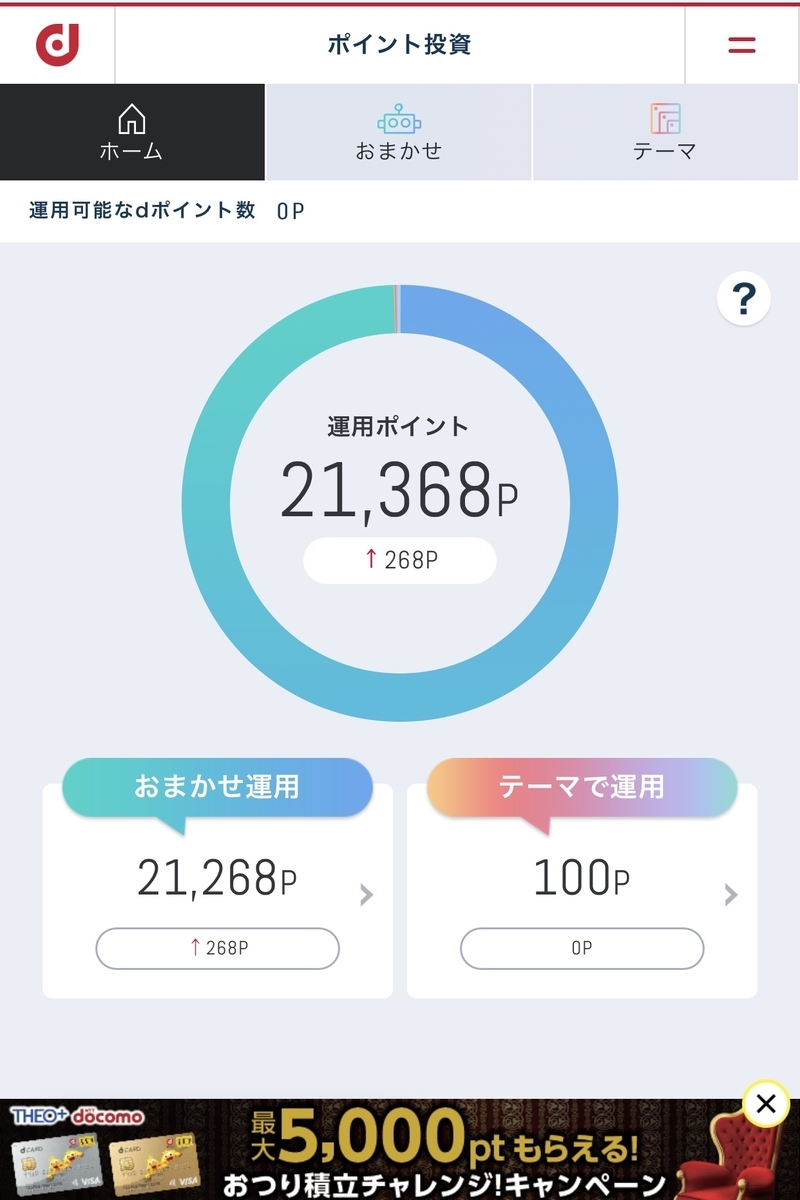Click the robot icon above おまかせ
The height and width of the screenshot is (1200, 800).
click(398, 119)
